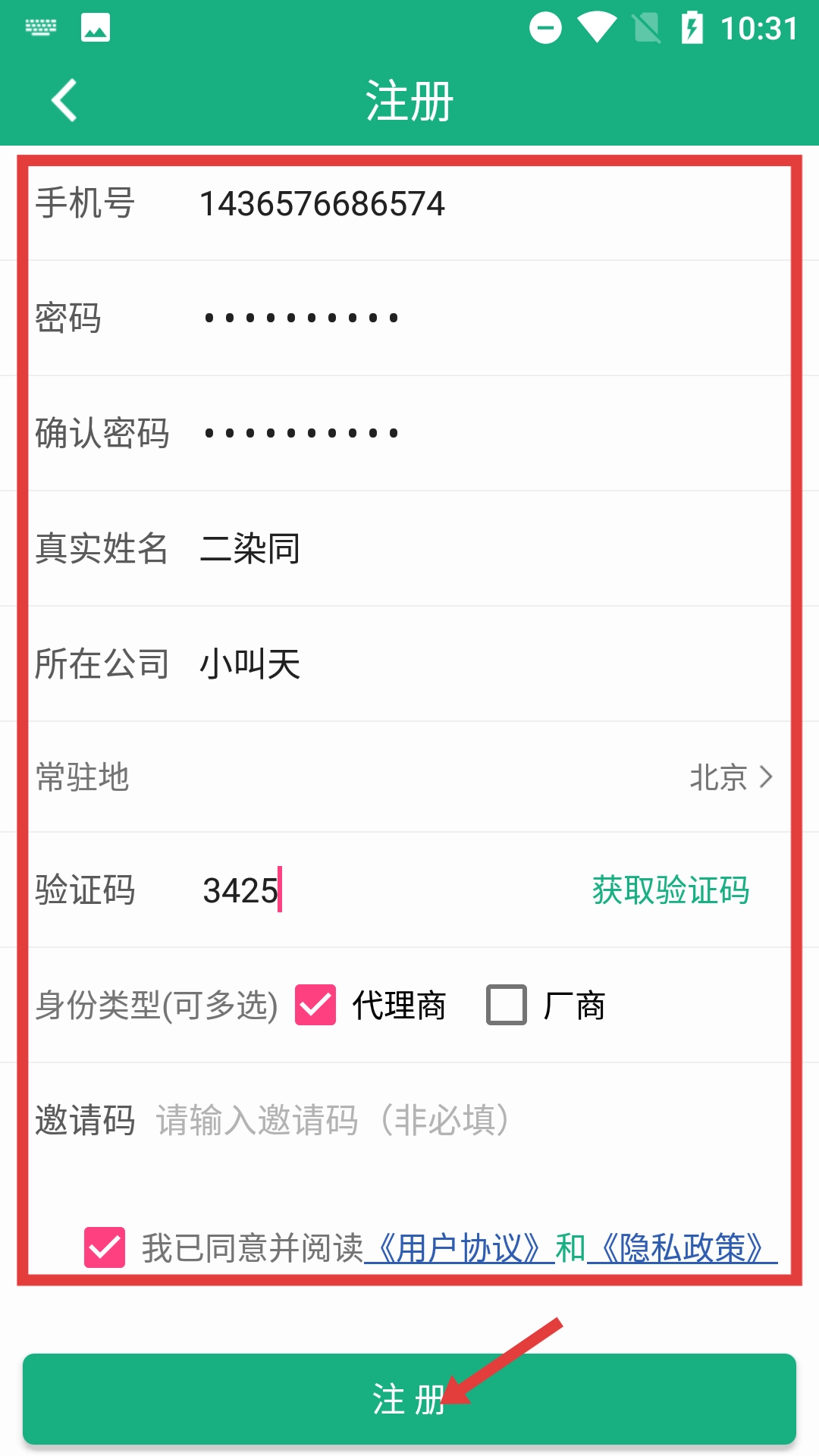This screenshot has height=1456, width=819.
Task: Go back using the top-left arrow
Action: point(64,100)
